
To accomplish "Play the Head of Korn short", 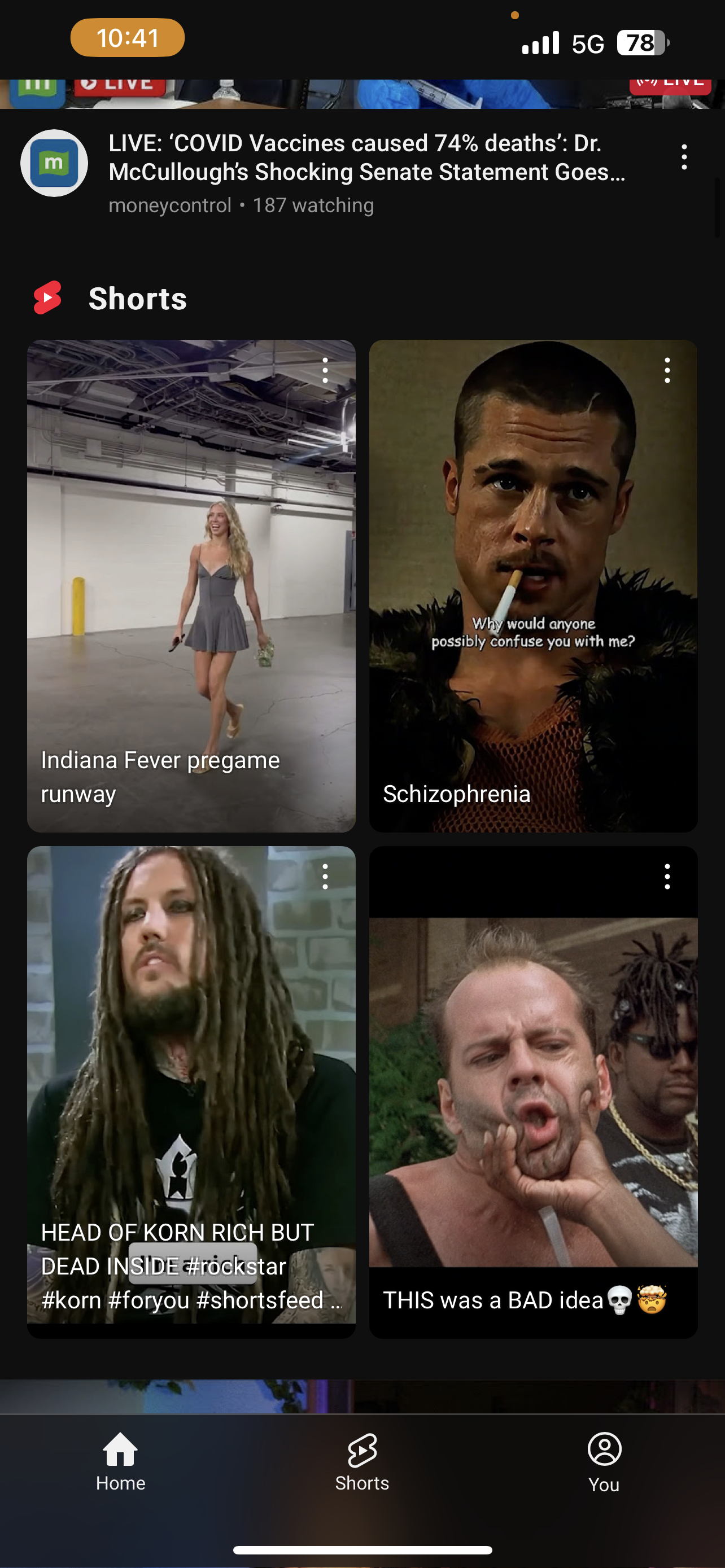I will [x=191, y=1092].
